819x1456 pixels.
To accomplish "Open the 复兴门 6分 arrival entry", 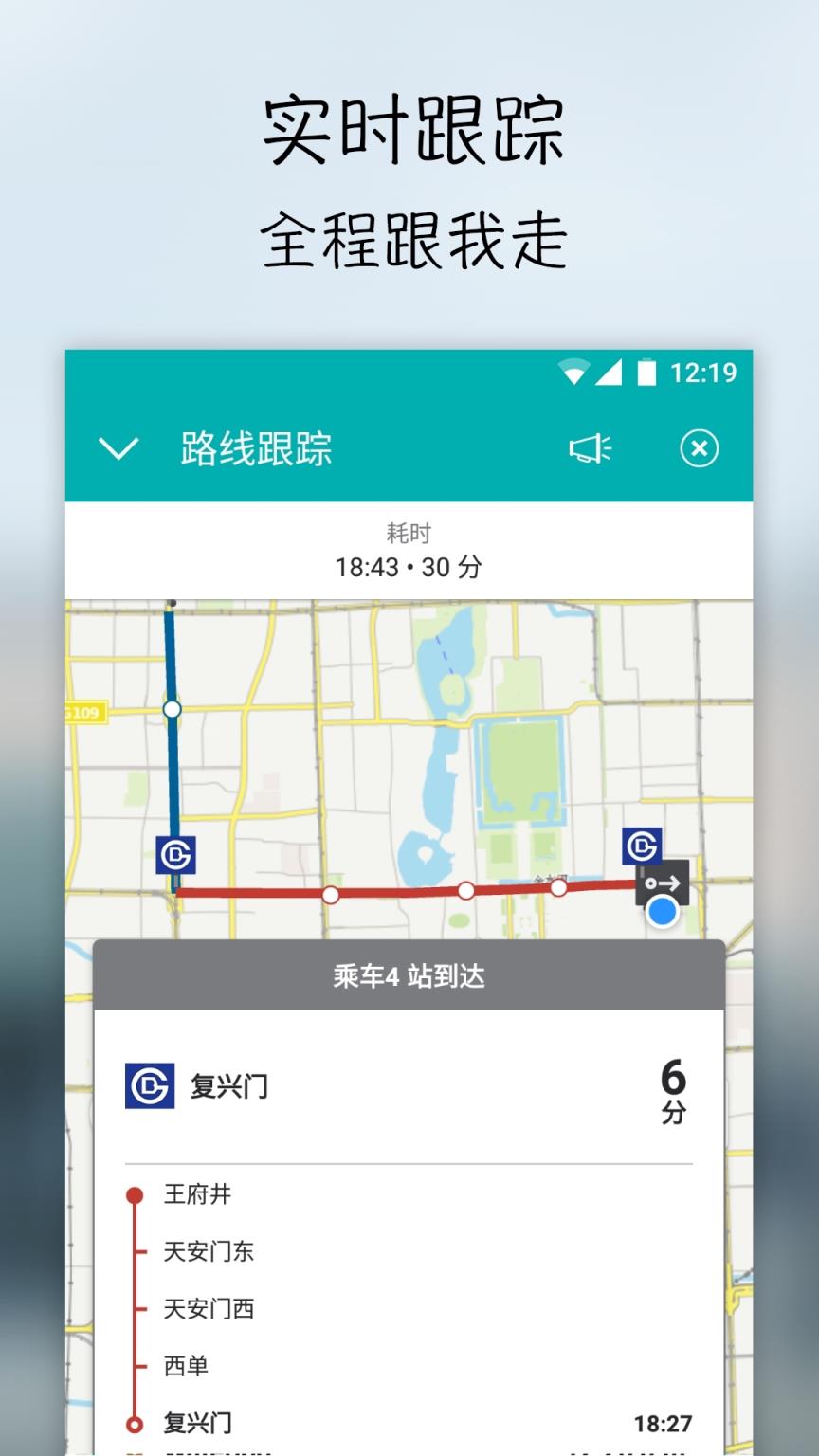I will click(408, 1086).
